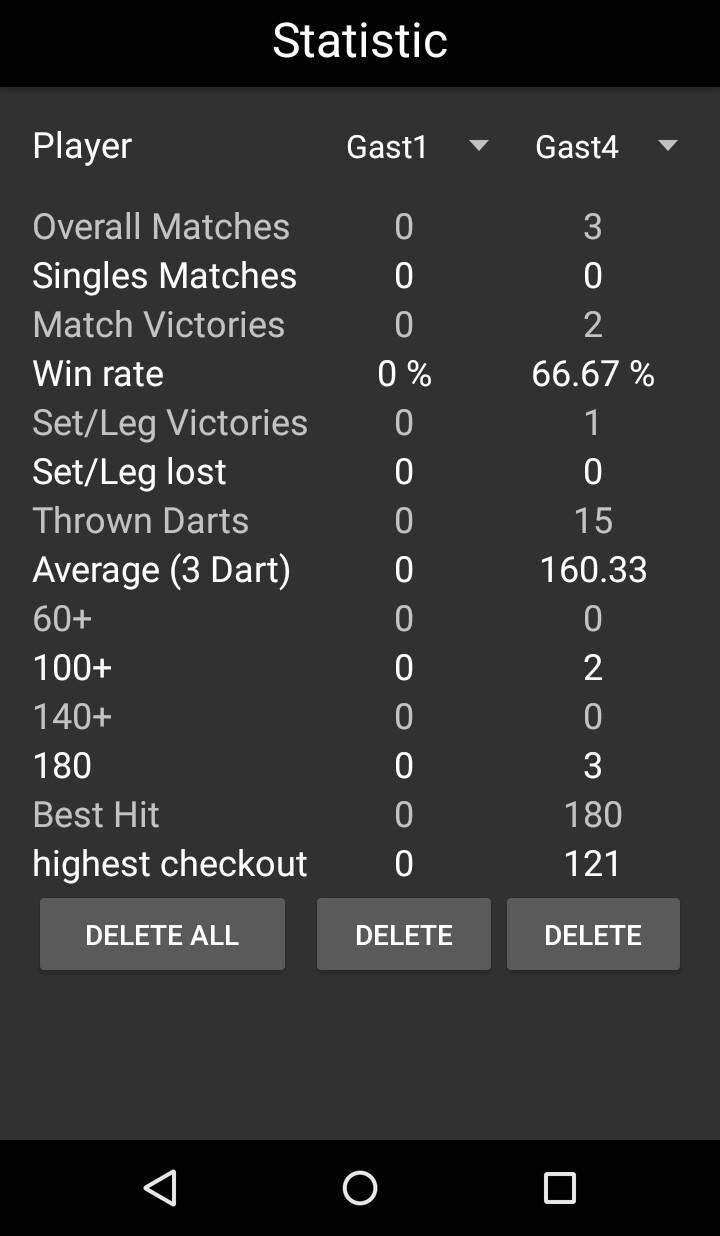The image size is (720, 1236).
Task: Click the Thrown Darts count of 15
Action: 592,520
